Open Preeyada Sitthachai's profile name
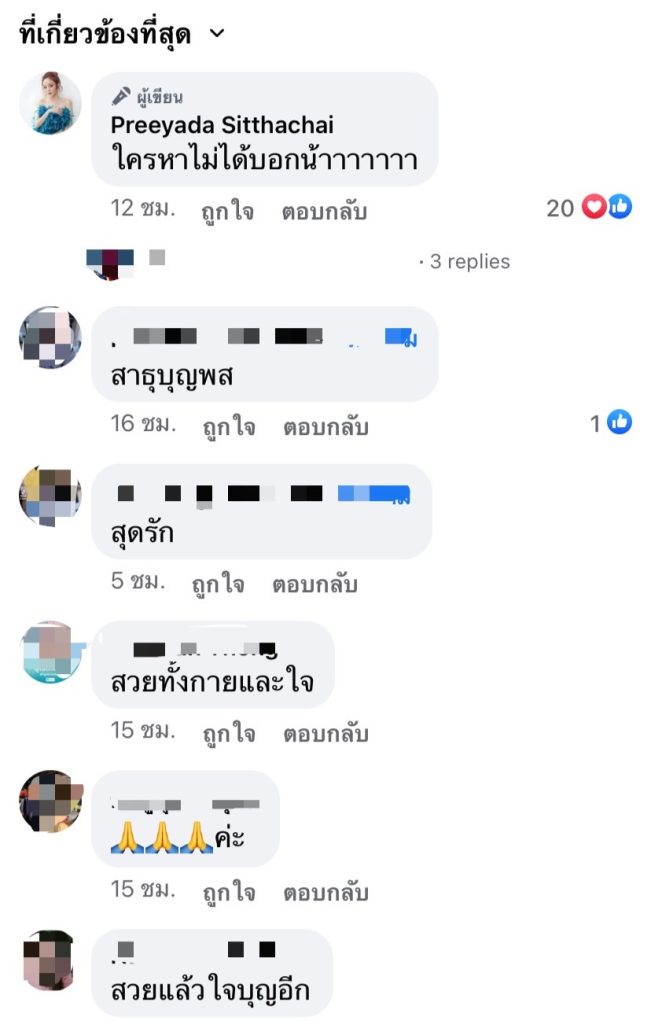Screen dimensions: 651x1024 [x=222, y=125]
